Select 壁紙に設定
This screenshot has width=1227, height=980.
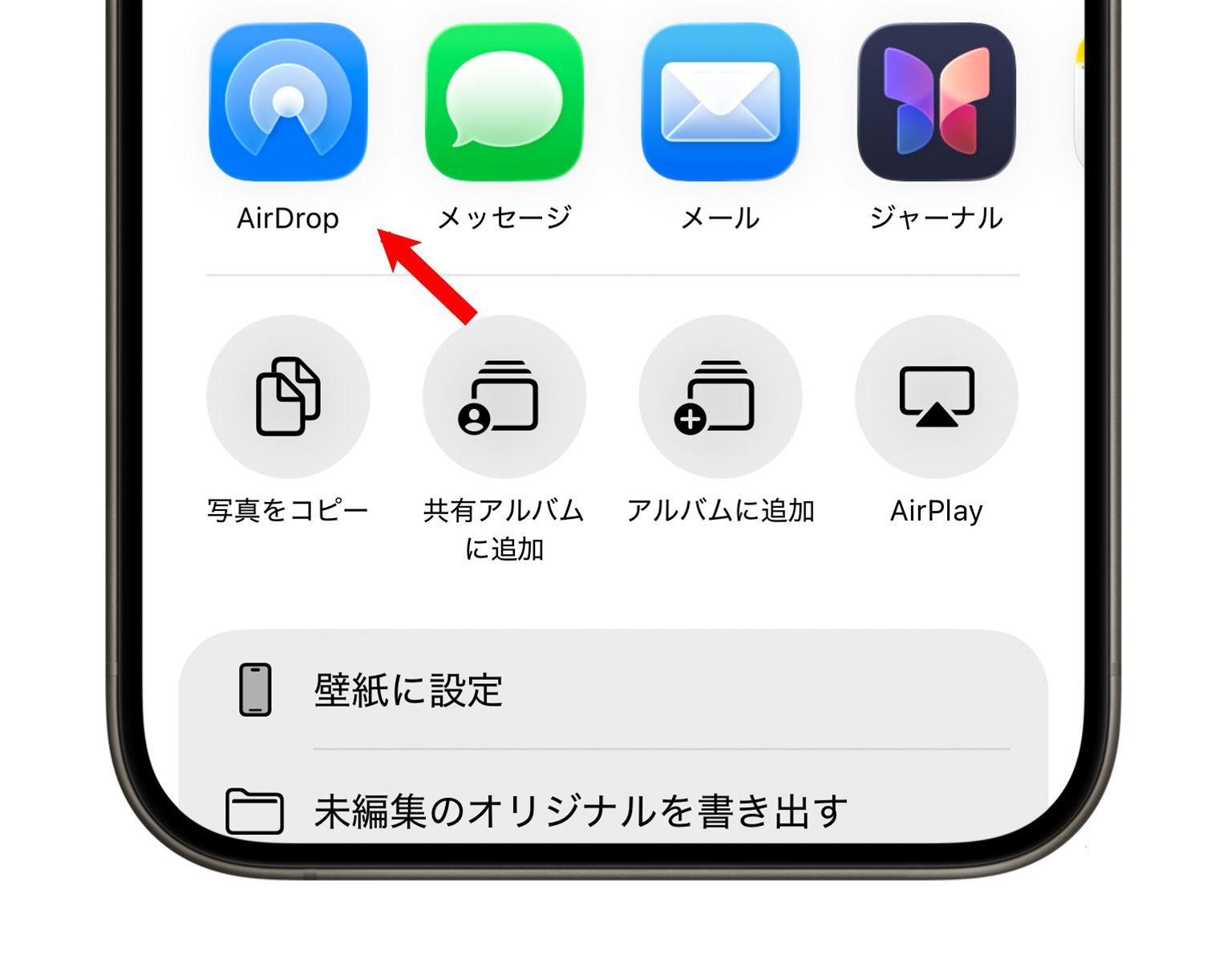coord(613,690)
